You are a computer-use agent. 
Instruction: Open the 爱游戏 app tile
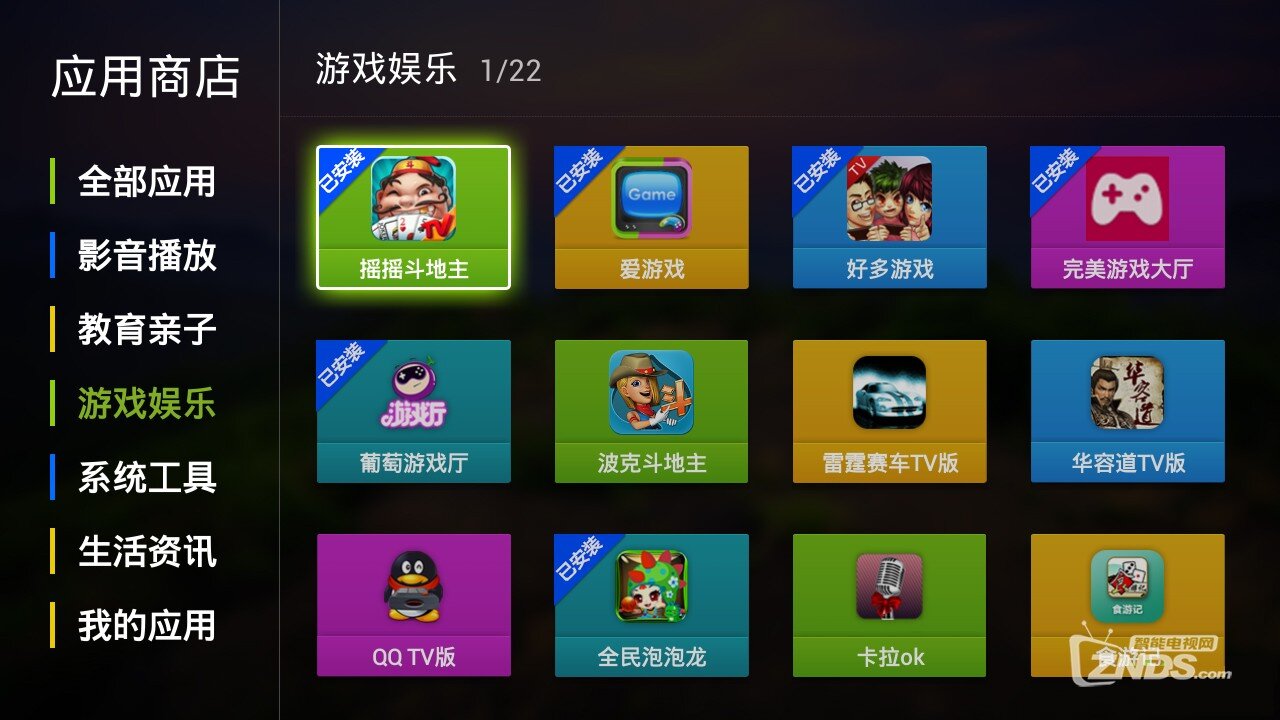pos(651,218)
